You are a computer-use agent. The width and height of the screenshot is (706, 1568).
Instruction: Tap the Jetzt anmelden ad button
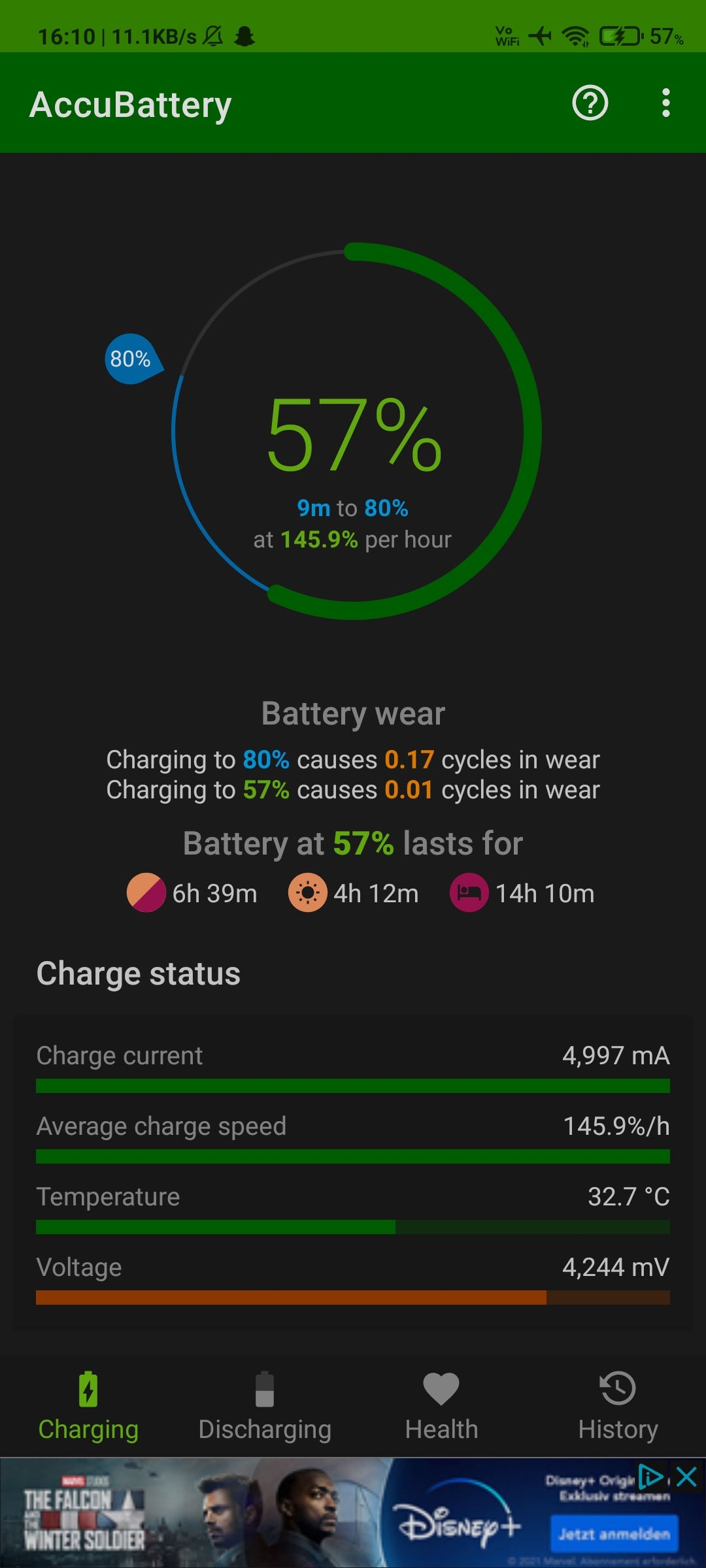click(x=614, y=1533)
